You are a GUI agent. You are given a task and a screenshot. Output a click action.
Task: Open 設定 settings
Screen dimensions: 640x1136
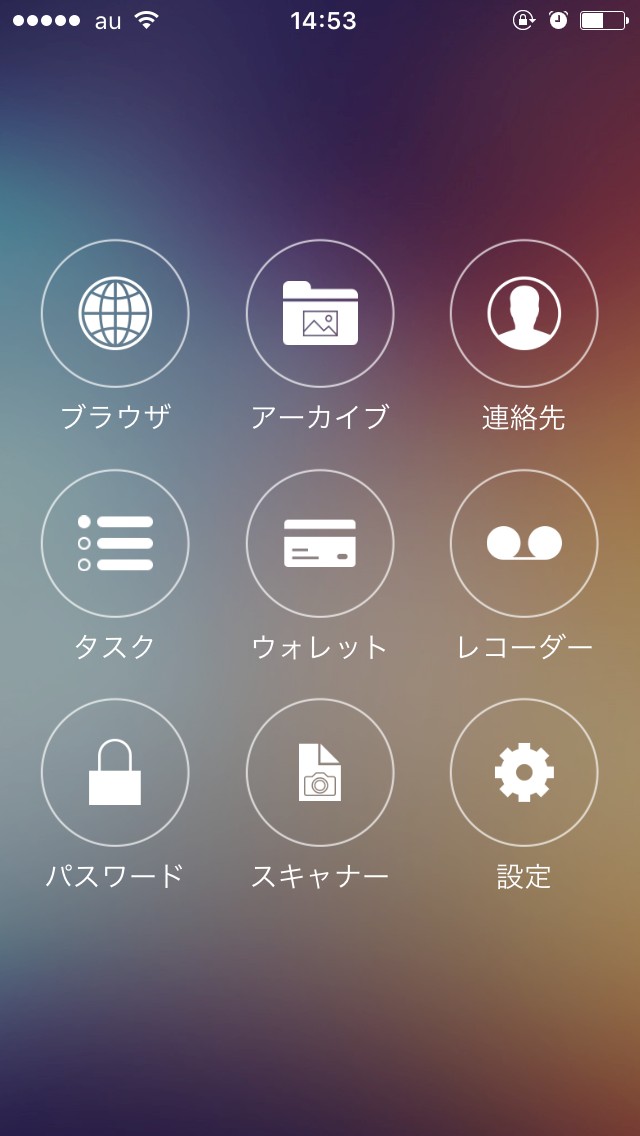tap(524, 772)
